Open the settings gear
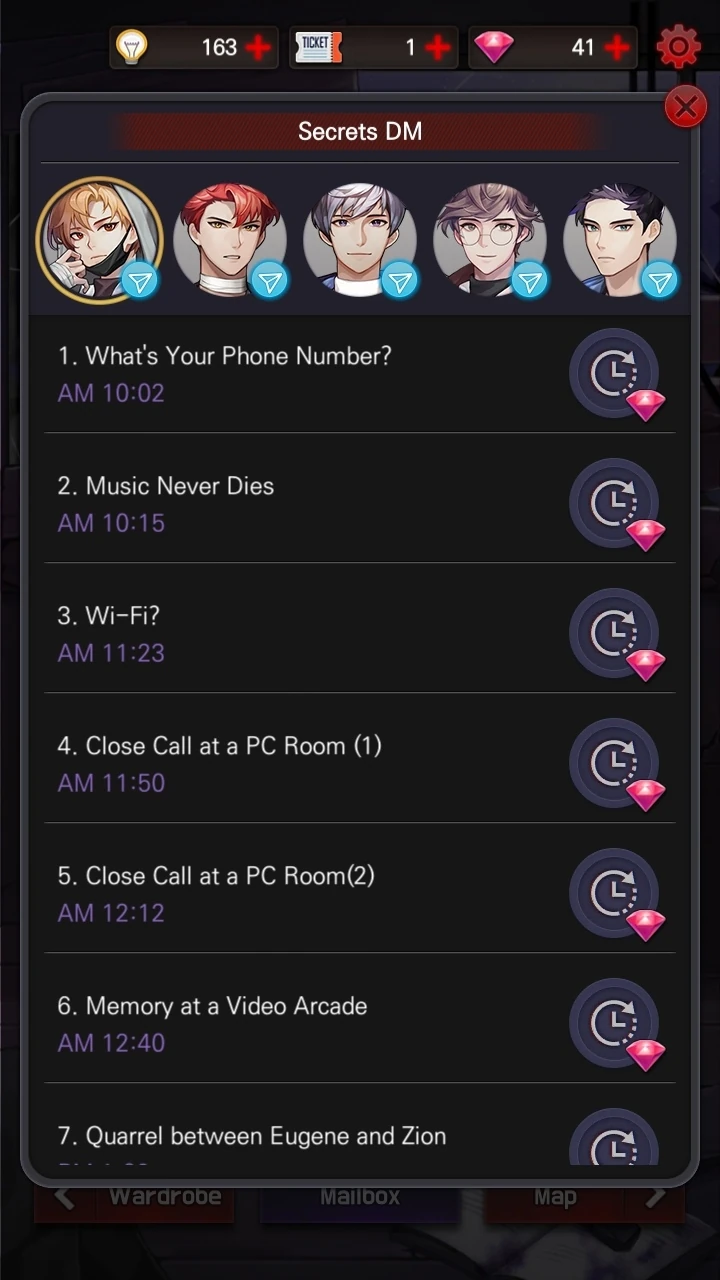 (x=678, y=47)
